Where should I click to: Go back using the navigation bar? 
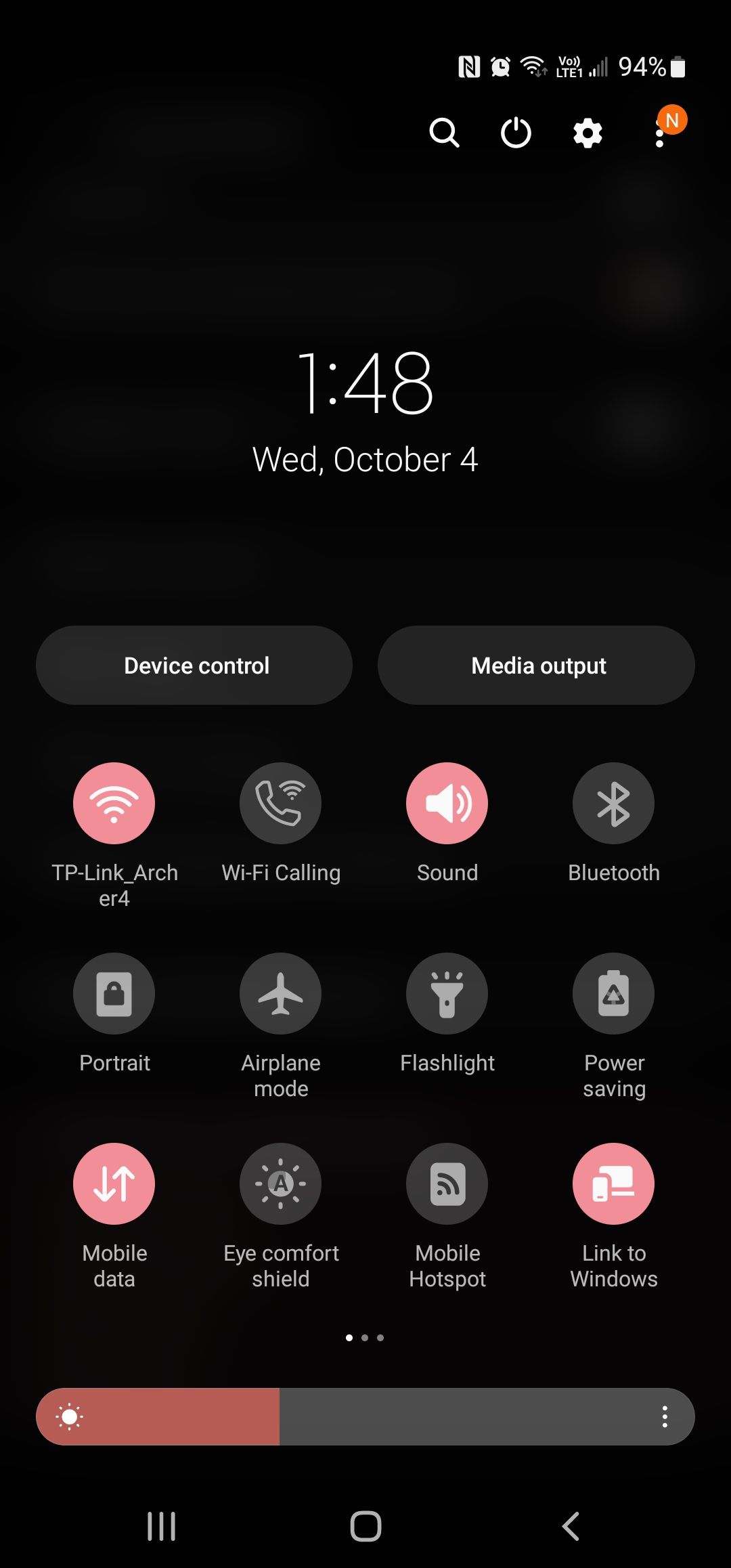click(x=571, y=1526)
